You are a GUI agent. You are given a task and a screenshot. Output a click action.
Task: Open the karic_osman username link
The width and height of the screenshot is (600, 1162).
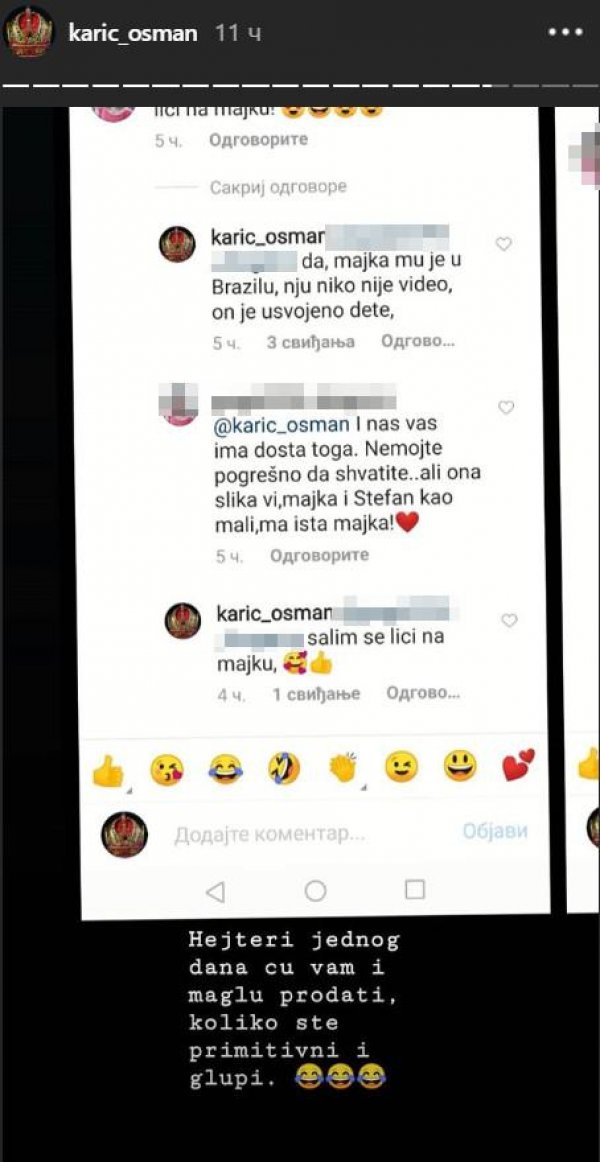pos(133,33)
